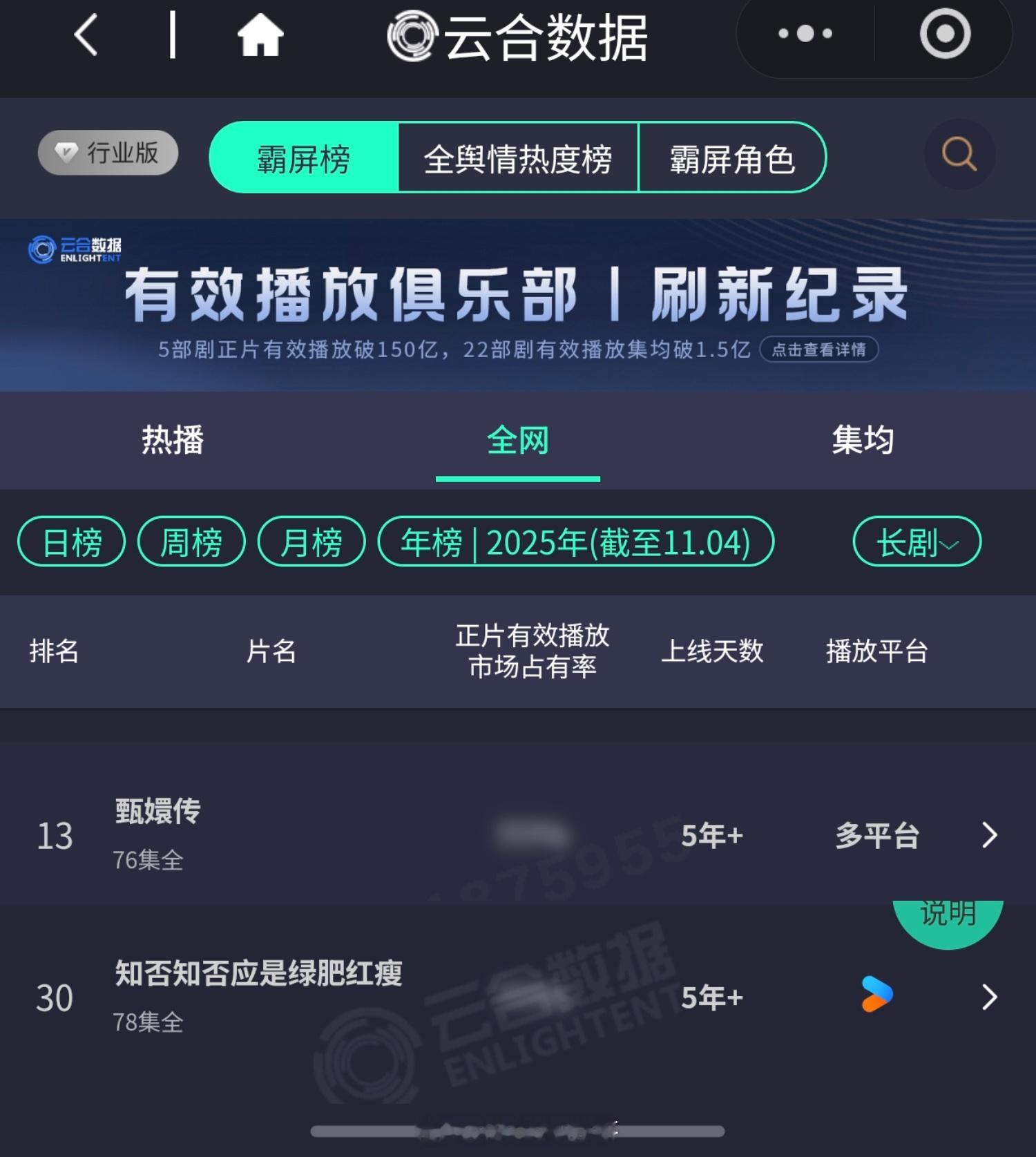Expand details for 知否知否 via its chevron

point(989,997)
